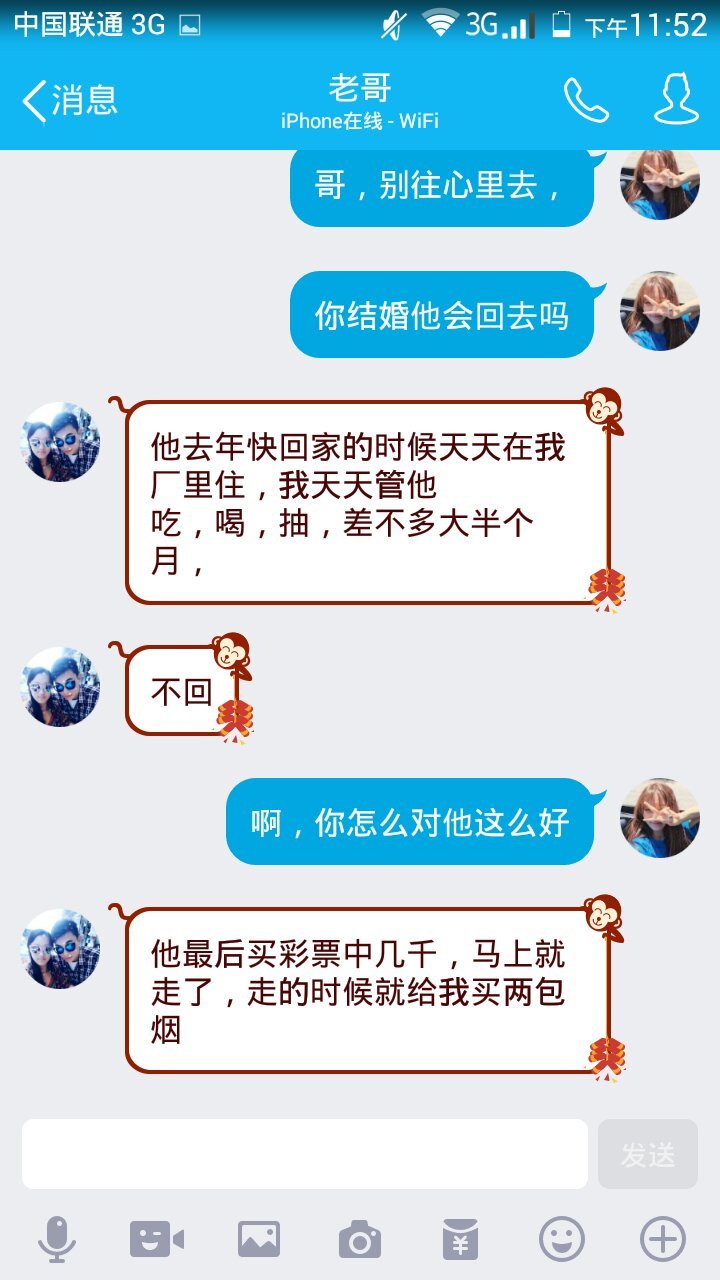Screen dimensions: 720x1280
Task: Open the photo gallery picker
Action: pyautogui.click(x=259, y=1240)
